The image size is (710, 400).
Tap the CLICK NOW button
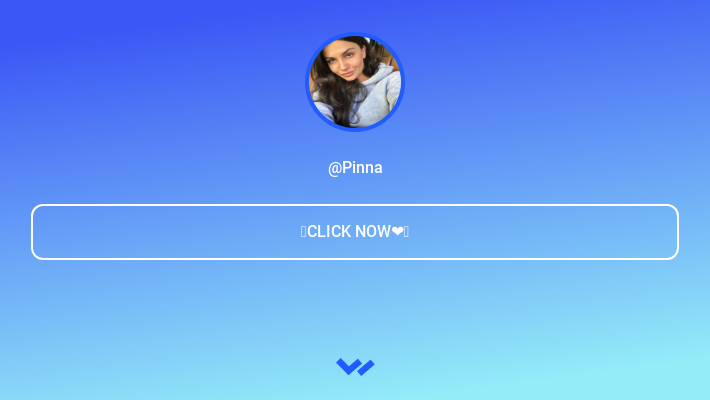coord(355,232)
